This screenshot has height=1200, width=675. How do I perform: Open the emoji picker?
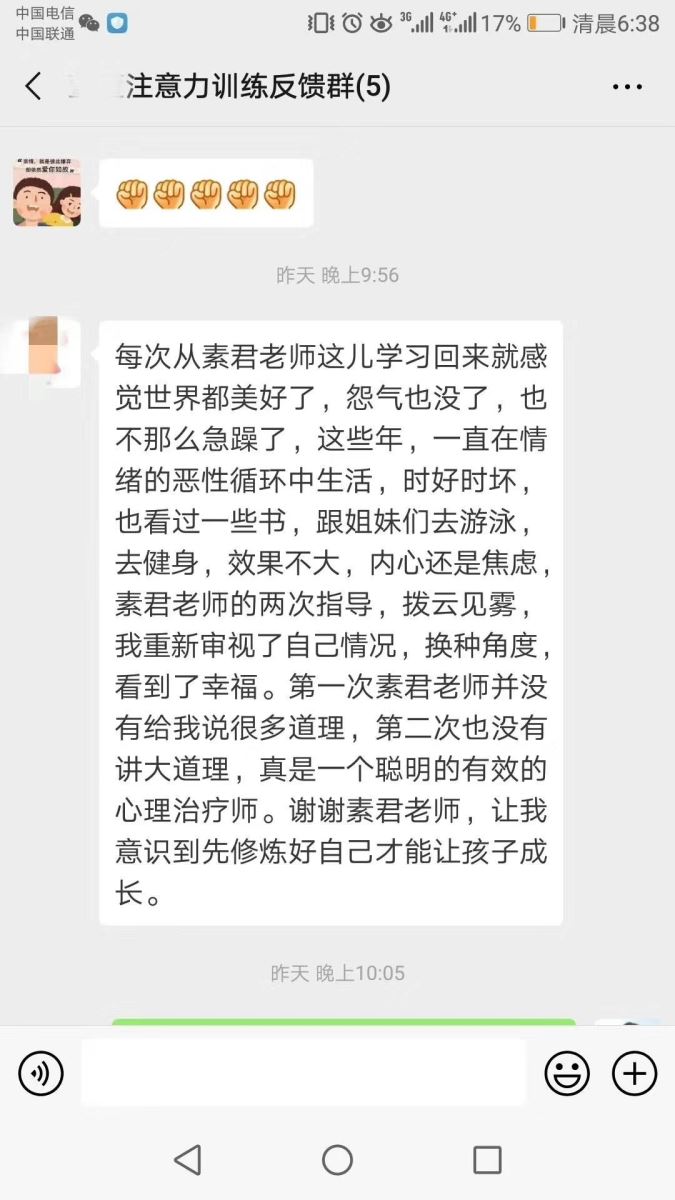click(x=566, y=1074)
